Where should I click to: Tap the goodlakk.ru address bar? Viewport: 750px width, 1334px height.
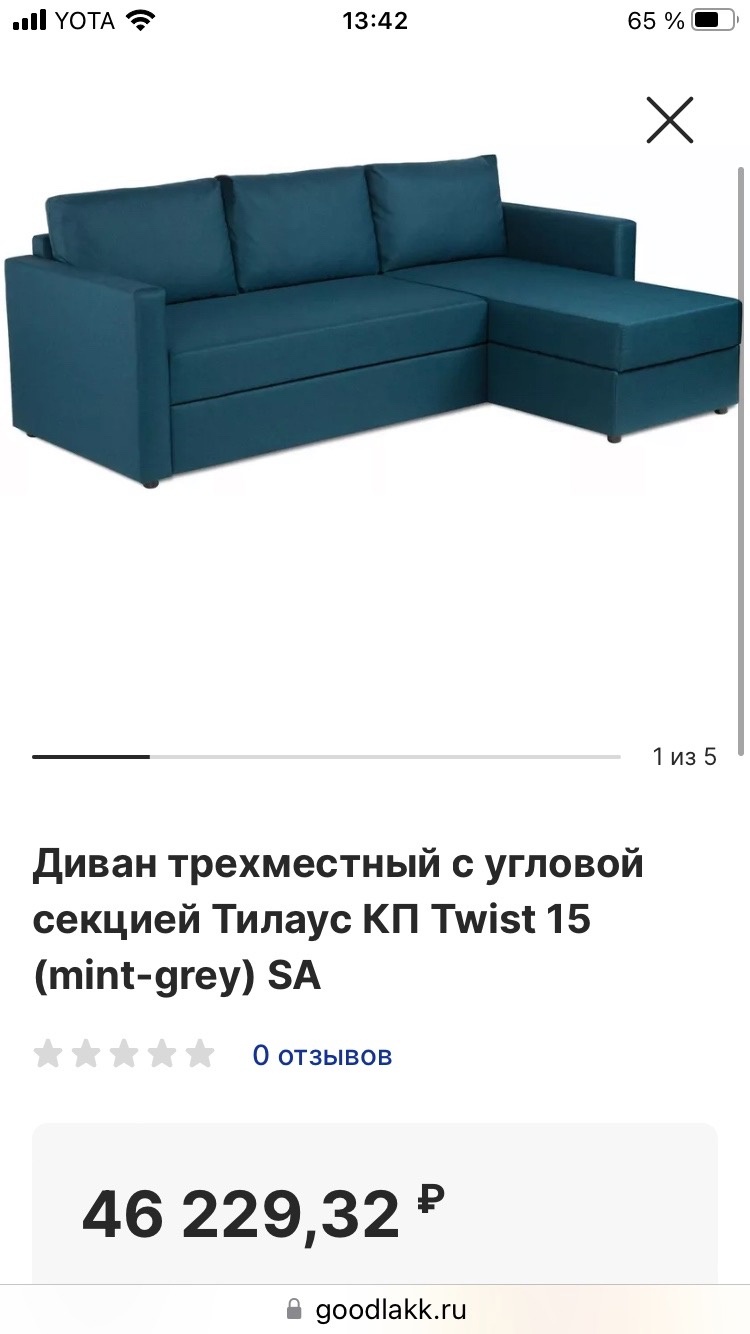[x=375, y=1309]
